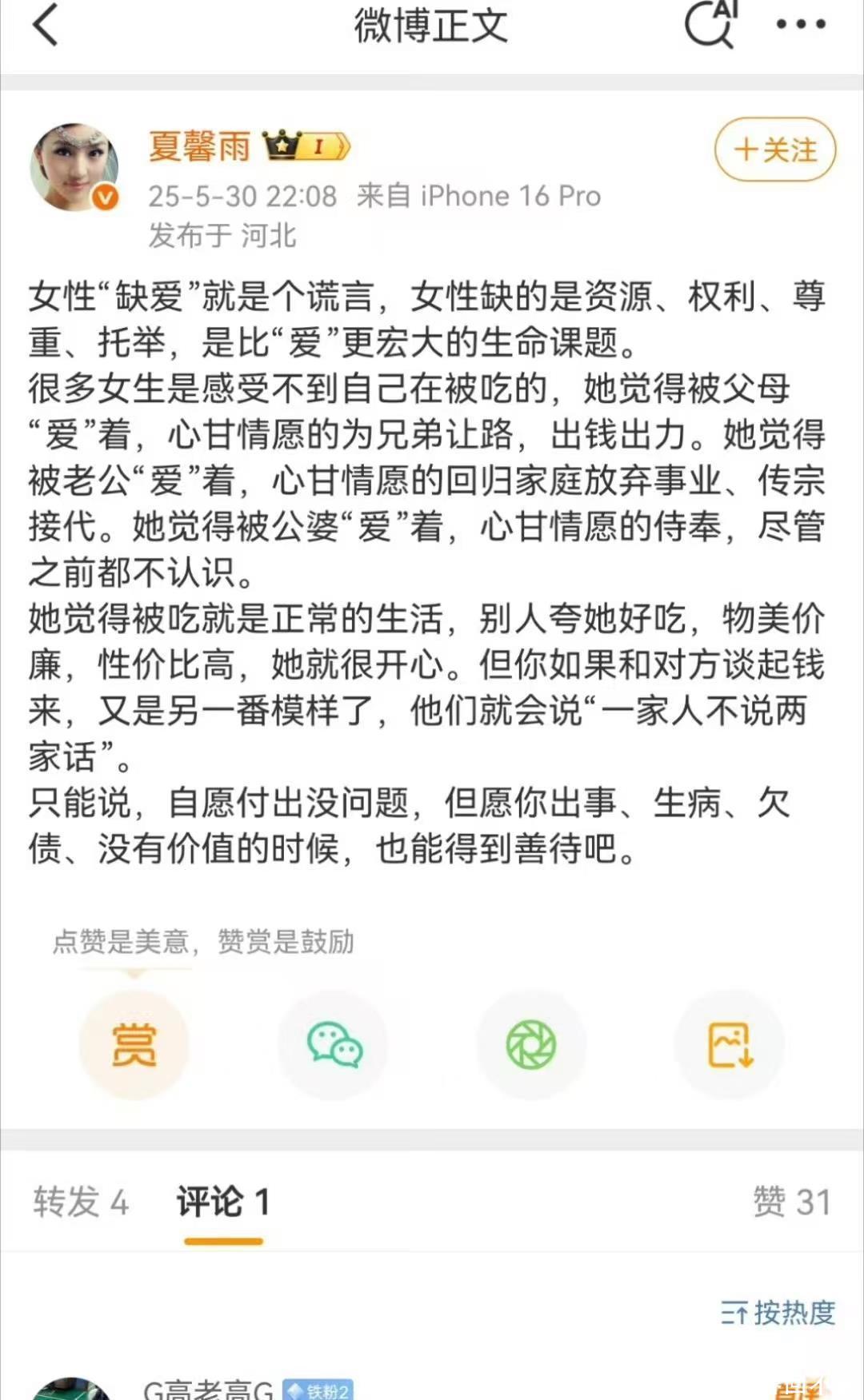864x1400 pixels.
Task: Open the three-dot overflow menu
Action: (x=801, y=25)
